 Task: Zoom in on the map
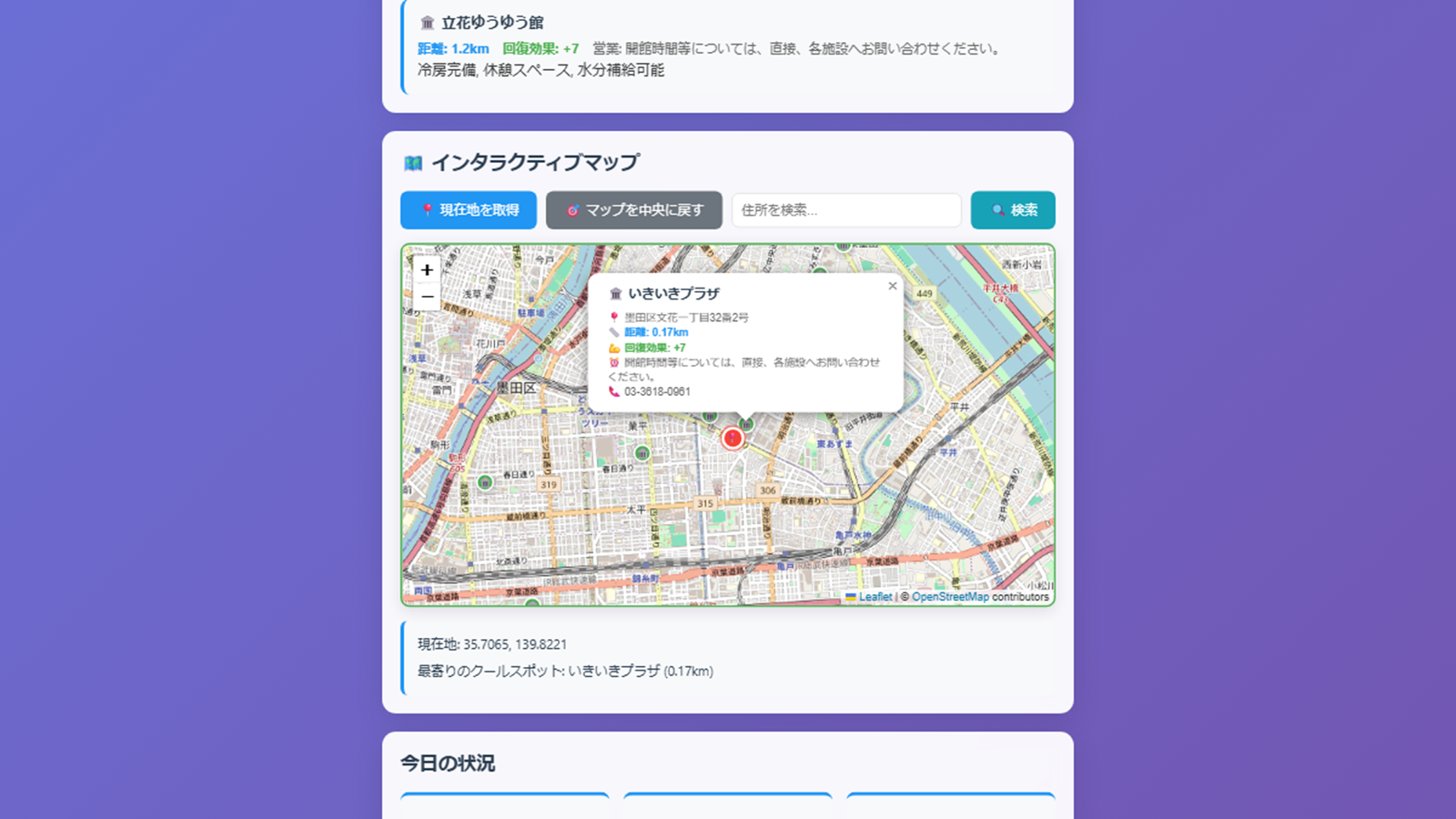(427, 270)
